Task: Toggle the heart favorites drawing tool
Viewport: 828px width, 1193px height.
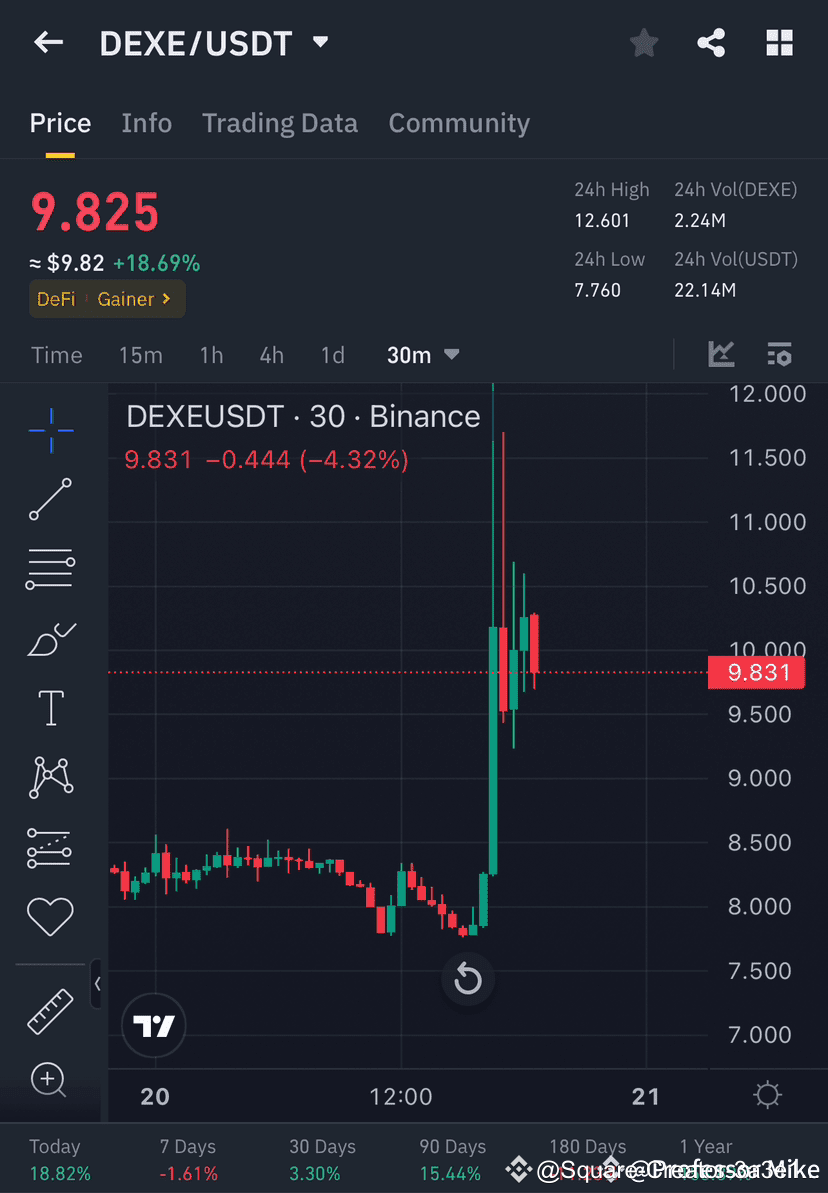Action: point(50,916)
